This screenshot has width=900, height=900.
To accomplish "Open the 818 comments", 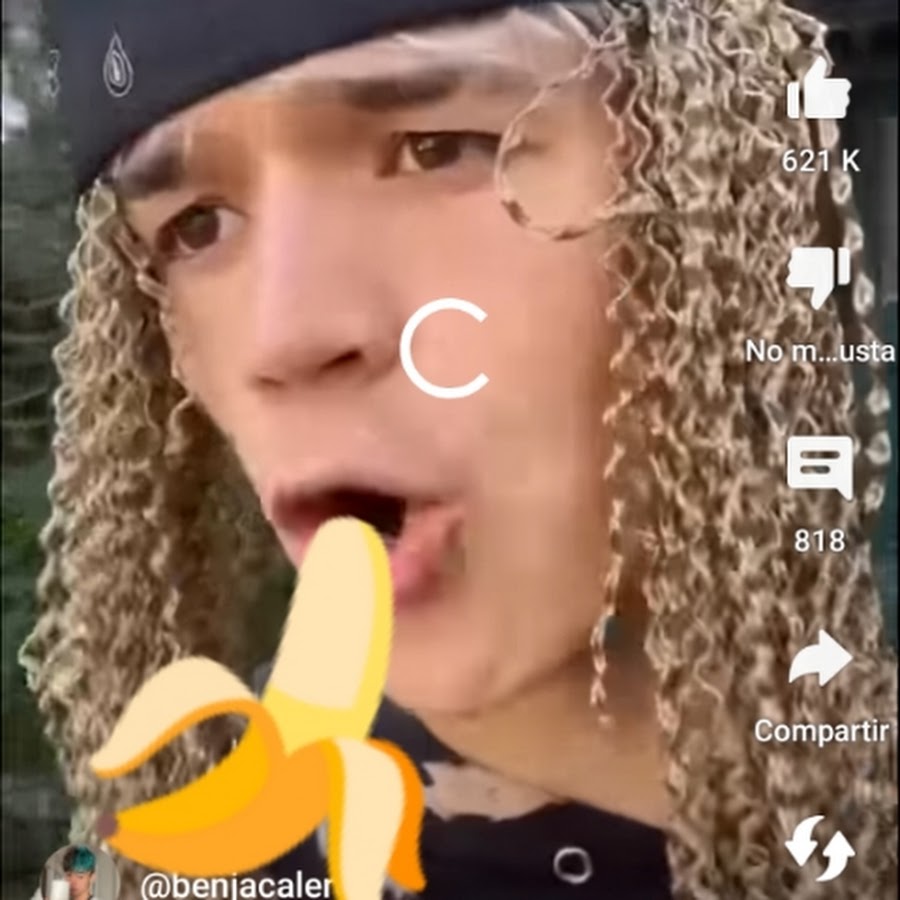I will tap(820, 467).
